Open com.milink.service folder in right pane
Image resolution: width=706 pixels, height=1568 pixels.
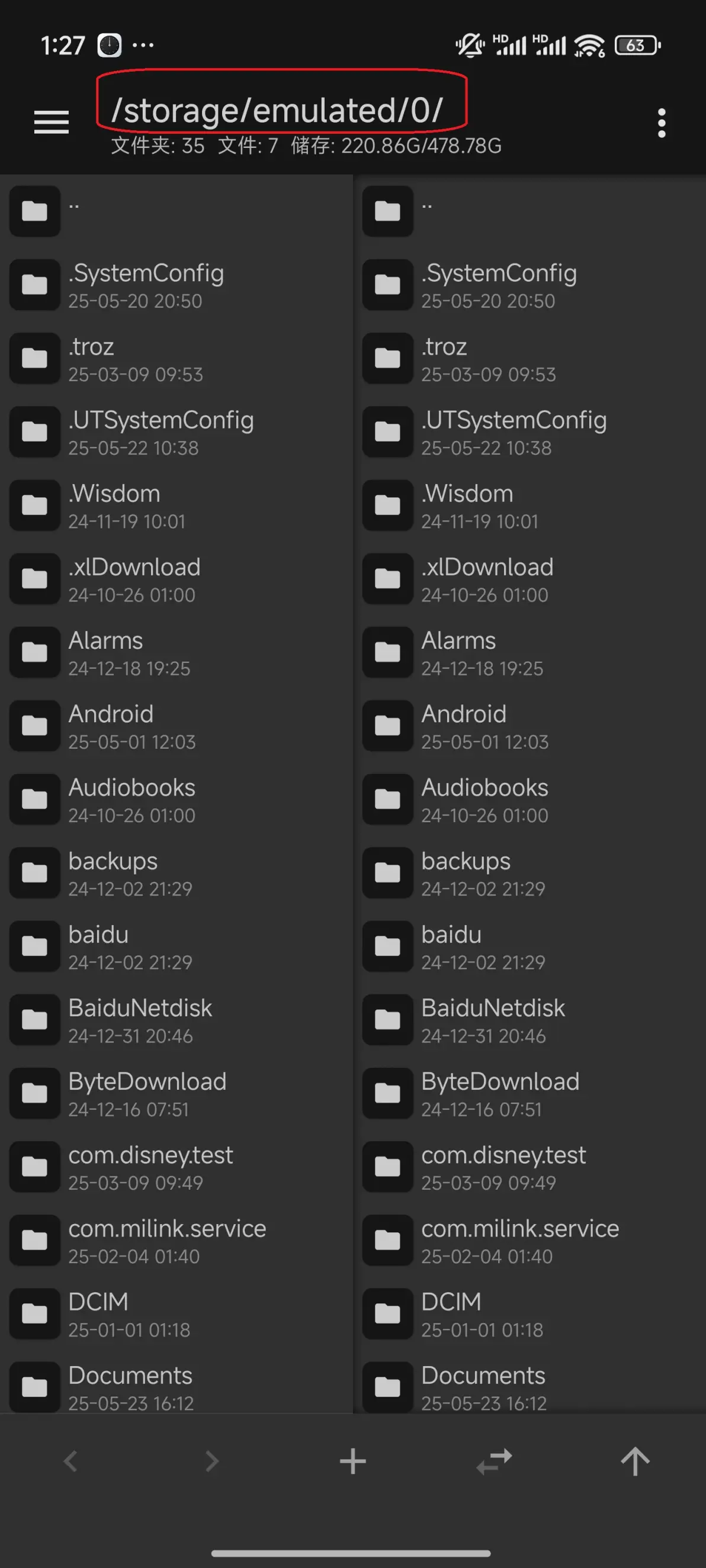point(529,1241)
